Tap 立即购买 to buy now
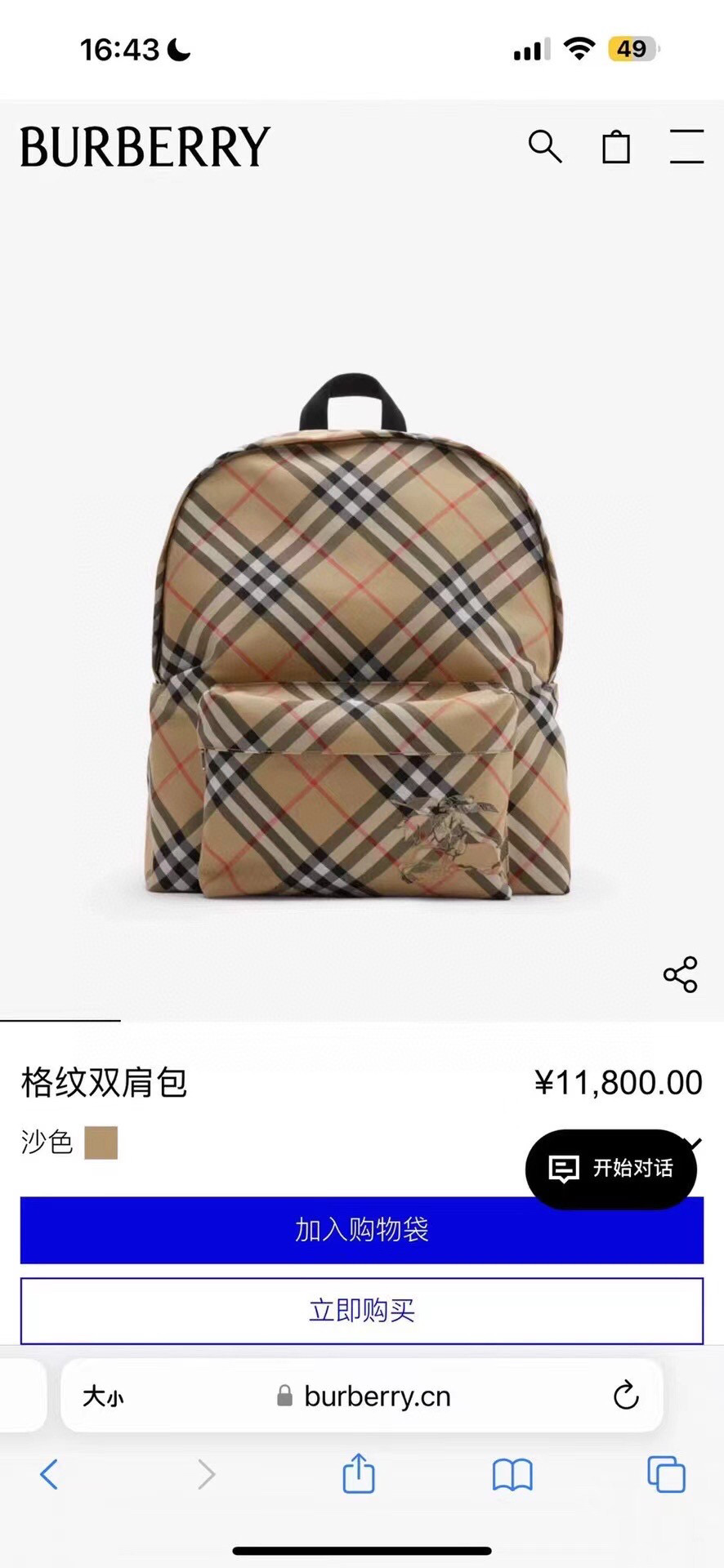 click(x=361, y=1311)
